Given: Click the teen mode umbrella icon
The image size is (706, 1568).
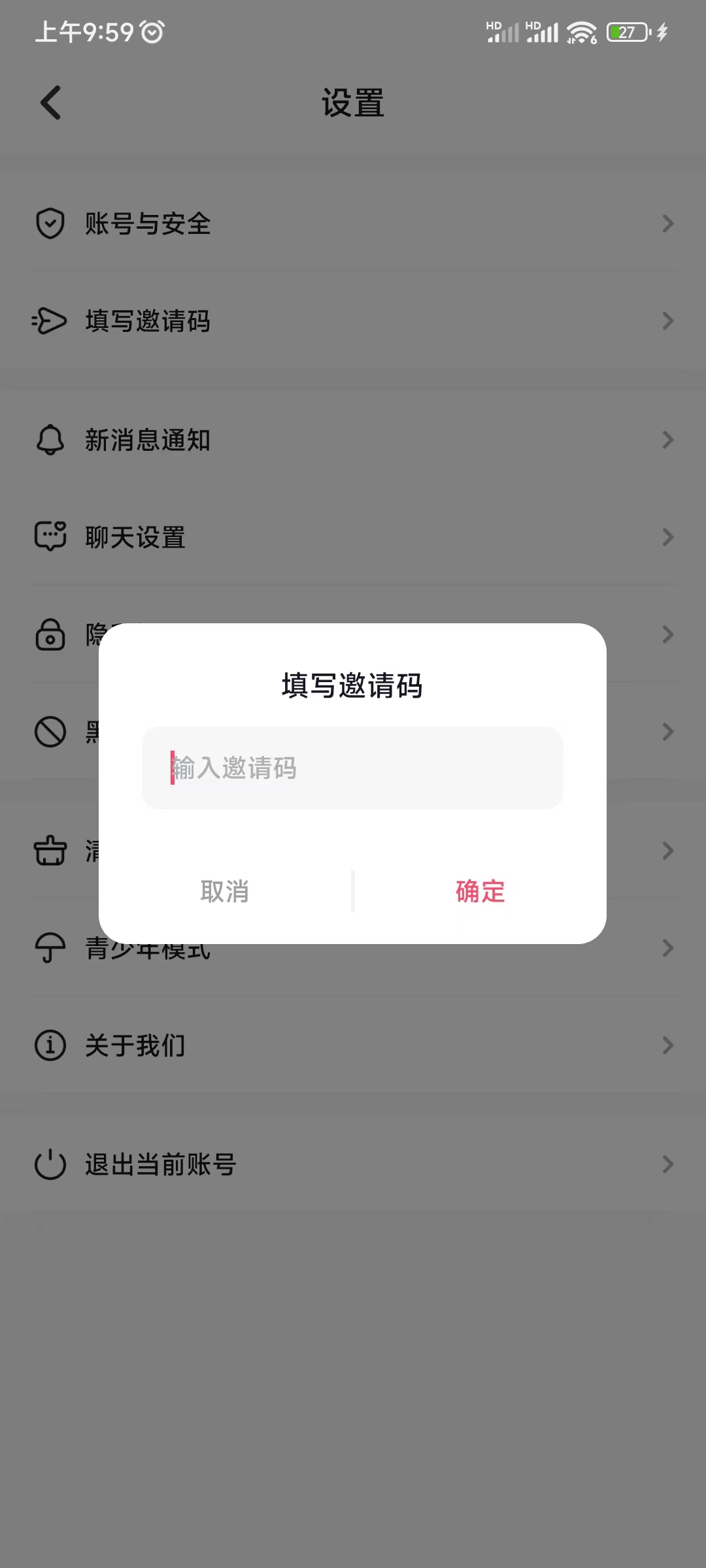Looking at the screenshot, I should [50, 948].
